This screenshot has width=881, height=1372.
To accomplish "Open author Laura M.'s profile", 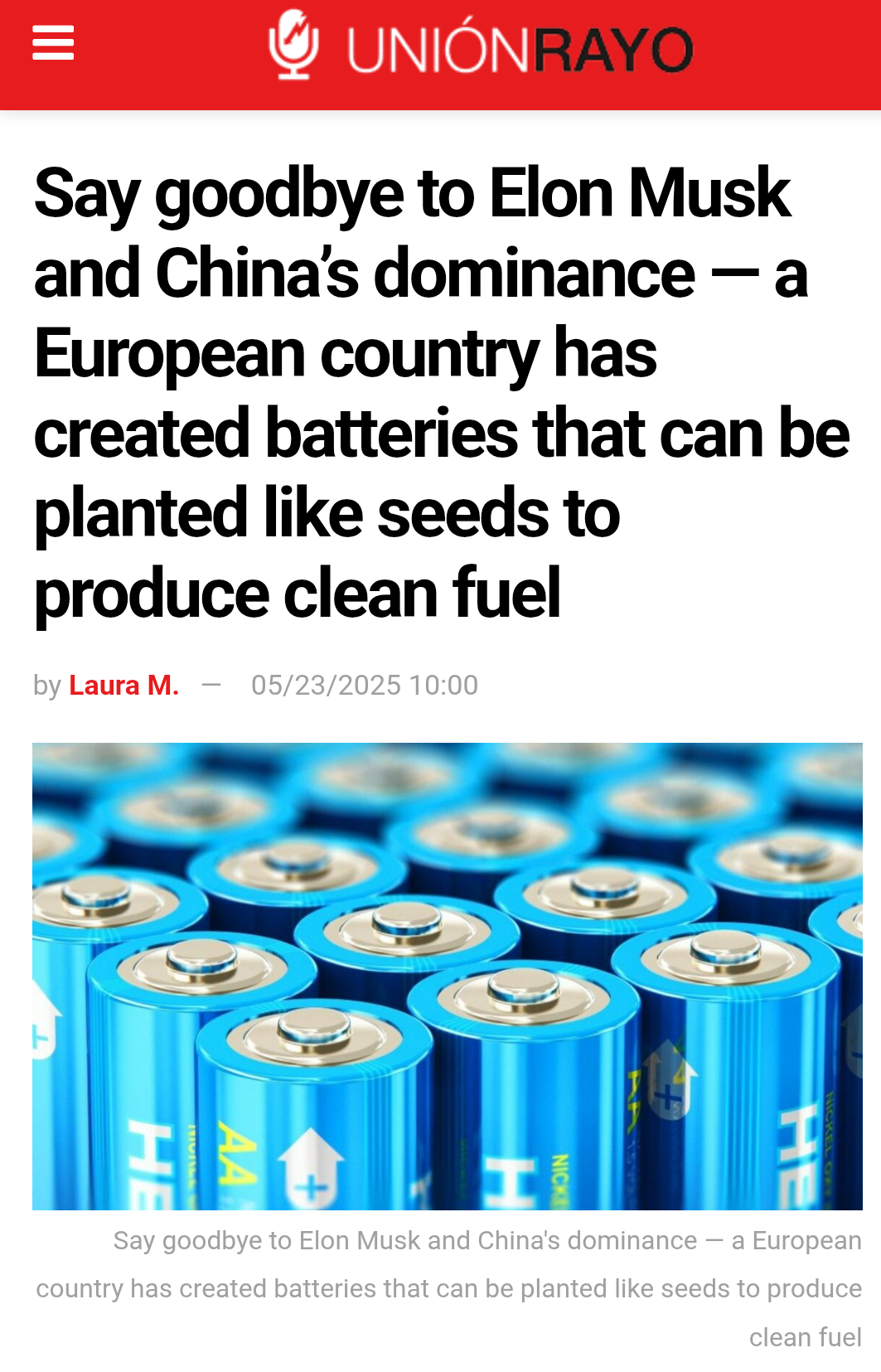I will tap(123, 686).
